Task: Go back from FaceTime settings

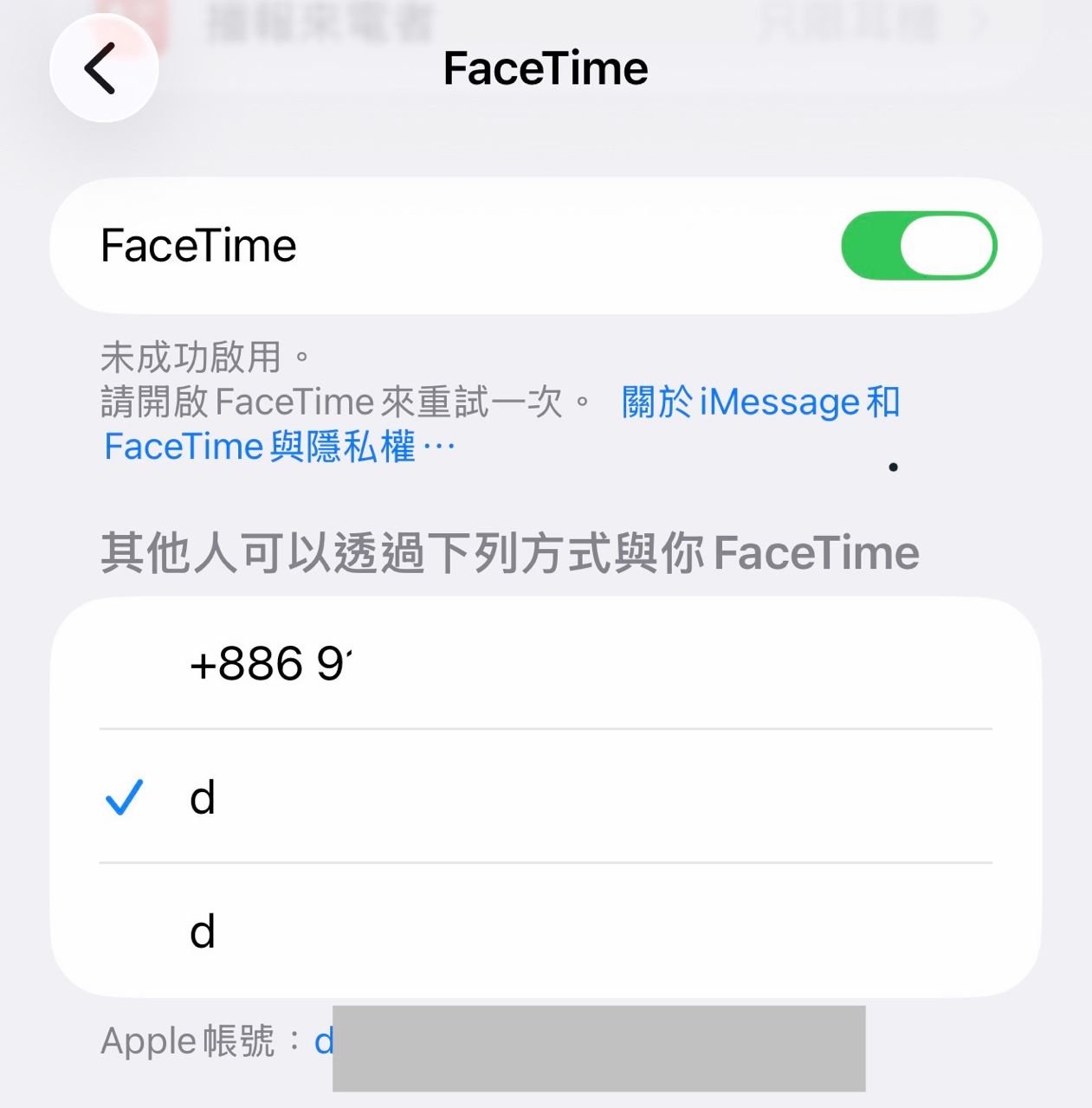Action: 104,68
